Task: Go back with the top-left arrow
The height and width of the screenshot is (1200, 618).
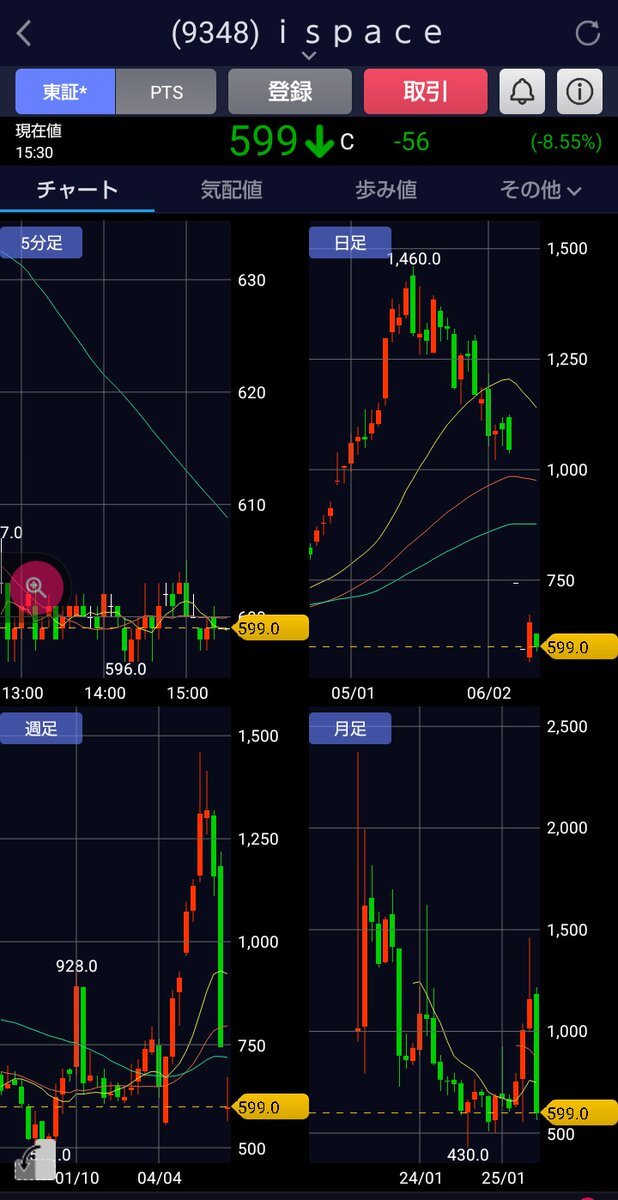Action: (x=24, y=33)
